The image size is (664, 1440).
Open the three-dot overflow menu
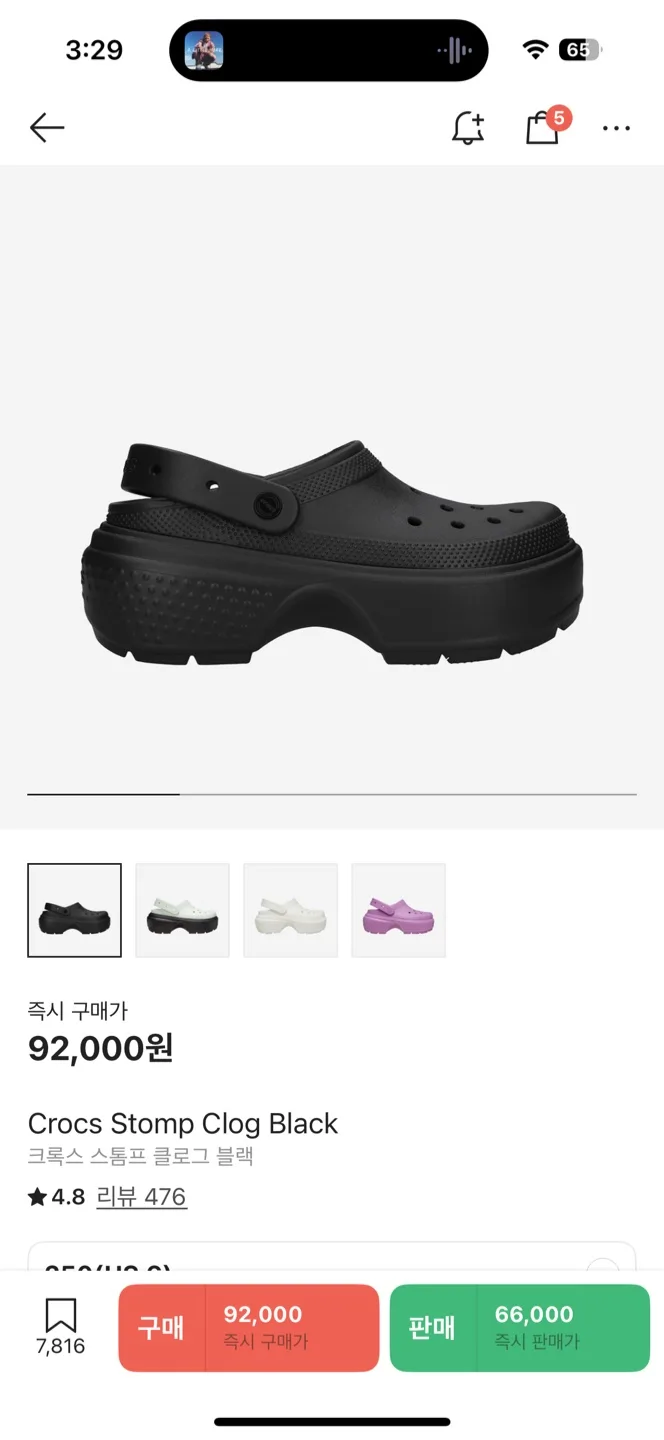(x=616, y=128)
